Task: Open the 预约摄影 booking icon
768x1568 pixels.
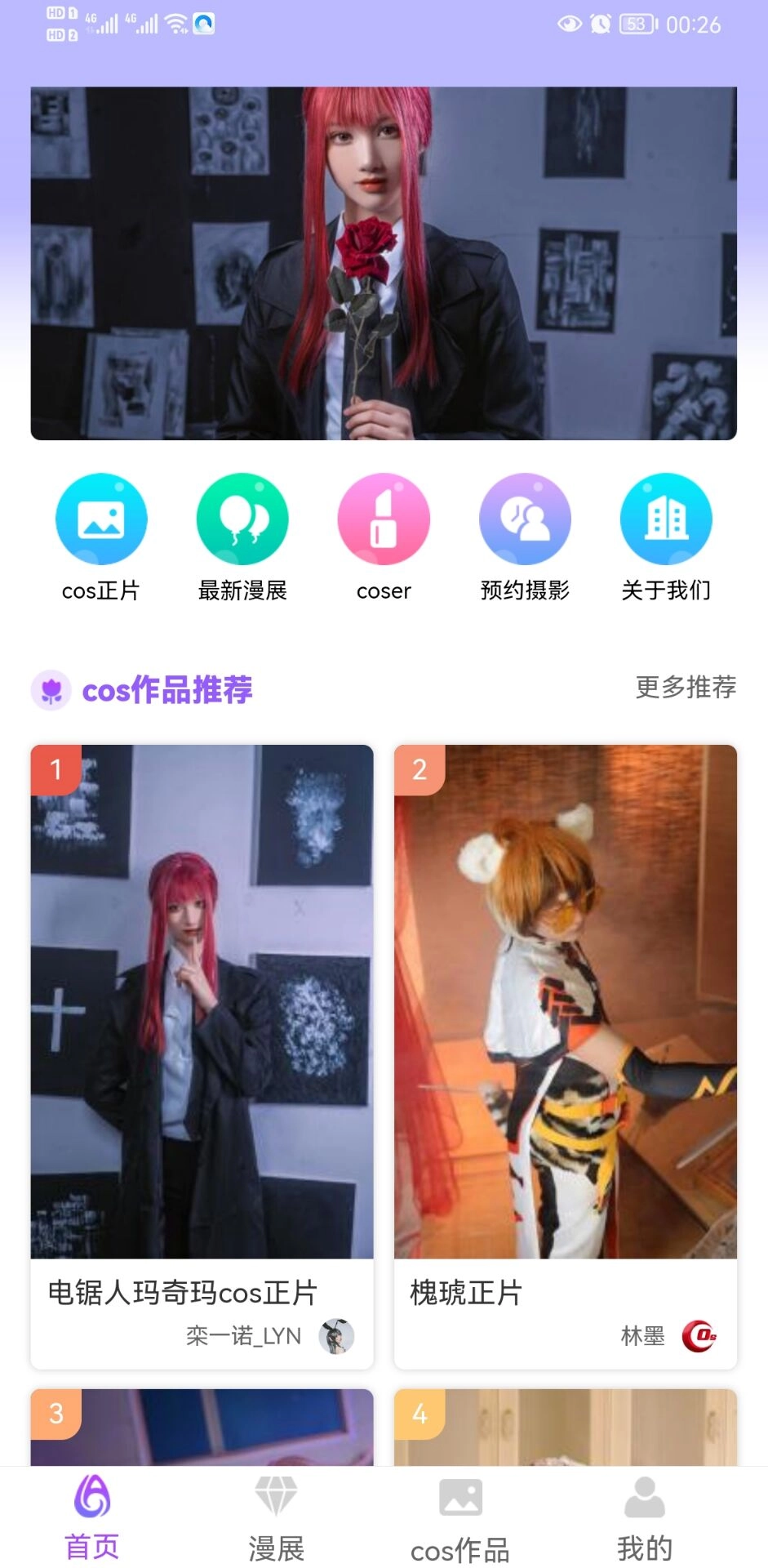Action: 525,518
